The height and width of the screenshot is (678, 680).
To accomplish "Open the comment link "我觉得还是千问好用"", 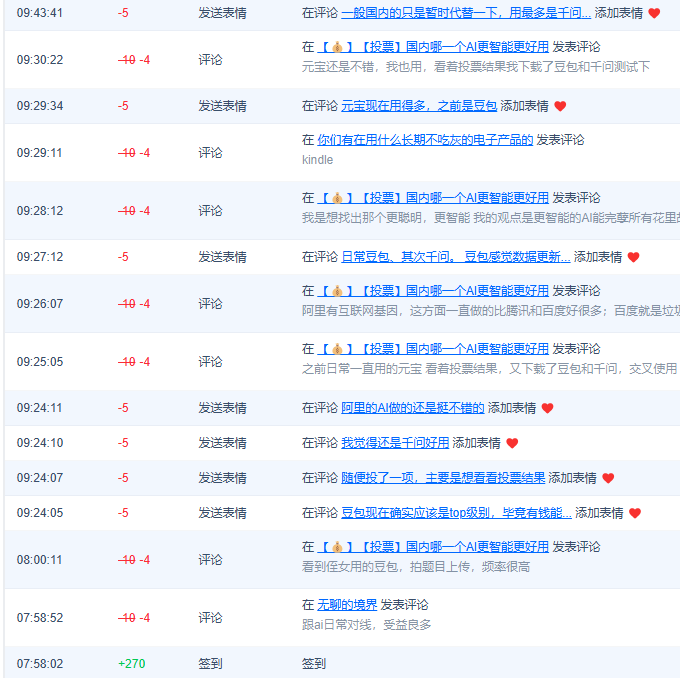I will click(395, 443).
